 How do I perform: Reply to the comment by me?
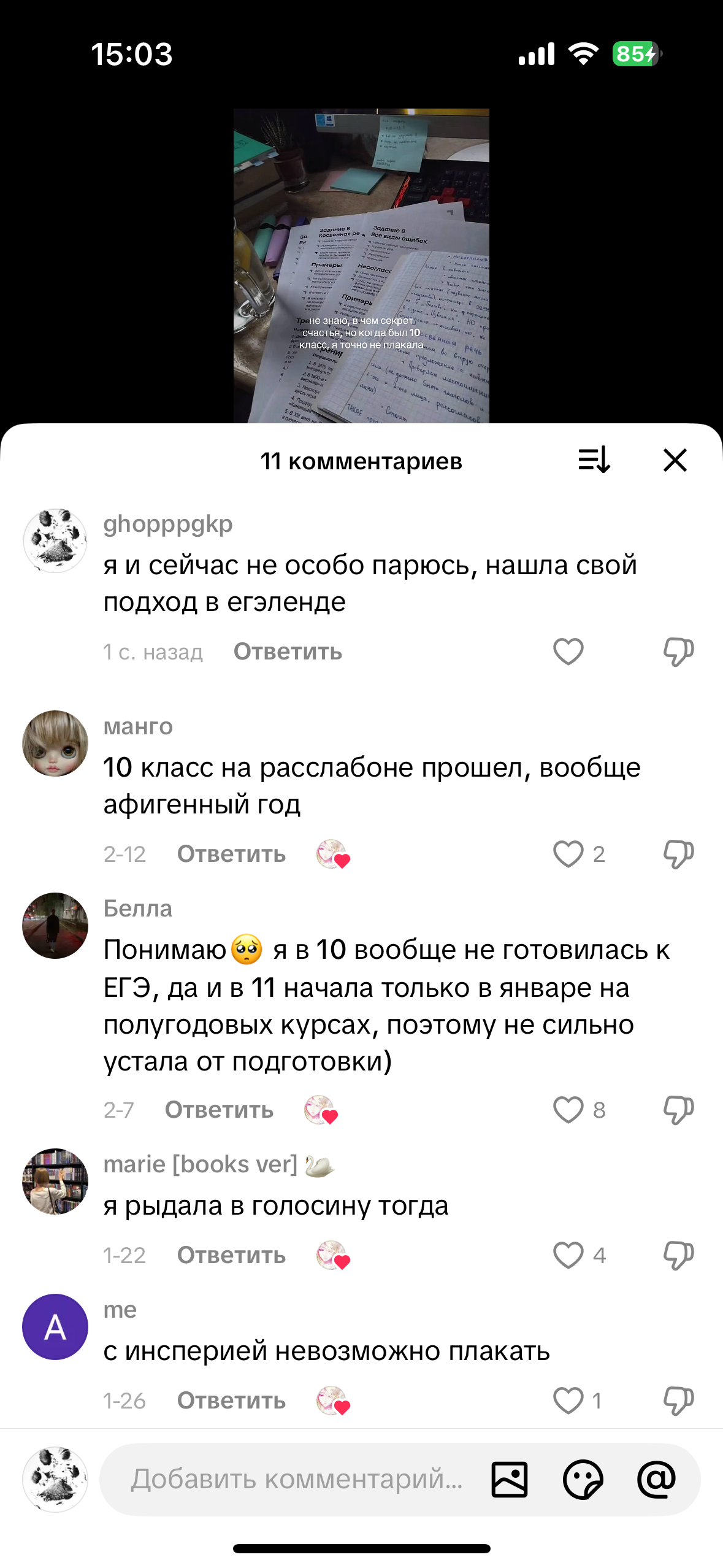pos(231,1401)
